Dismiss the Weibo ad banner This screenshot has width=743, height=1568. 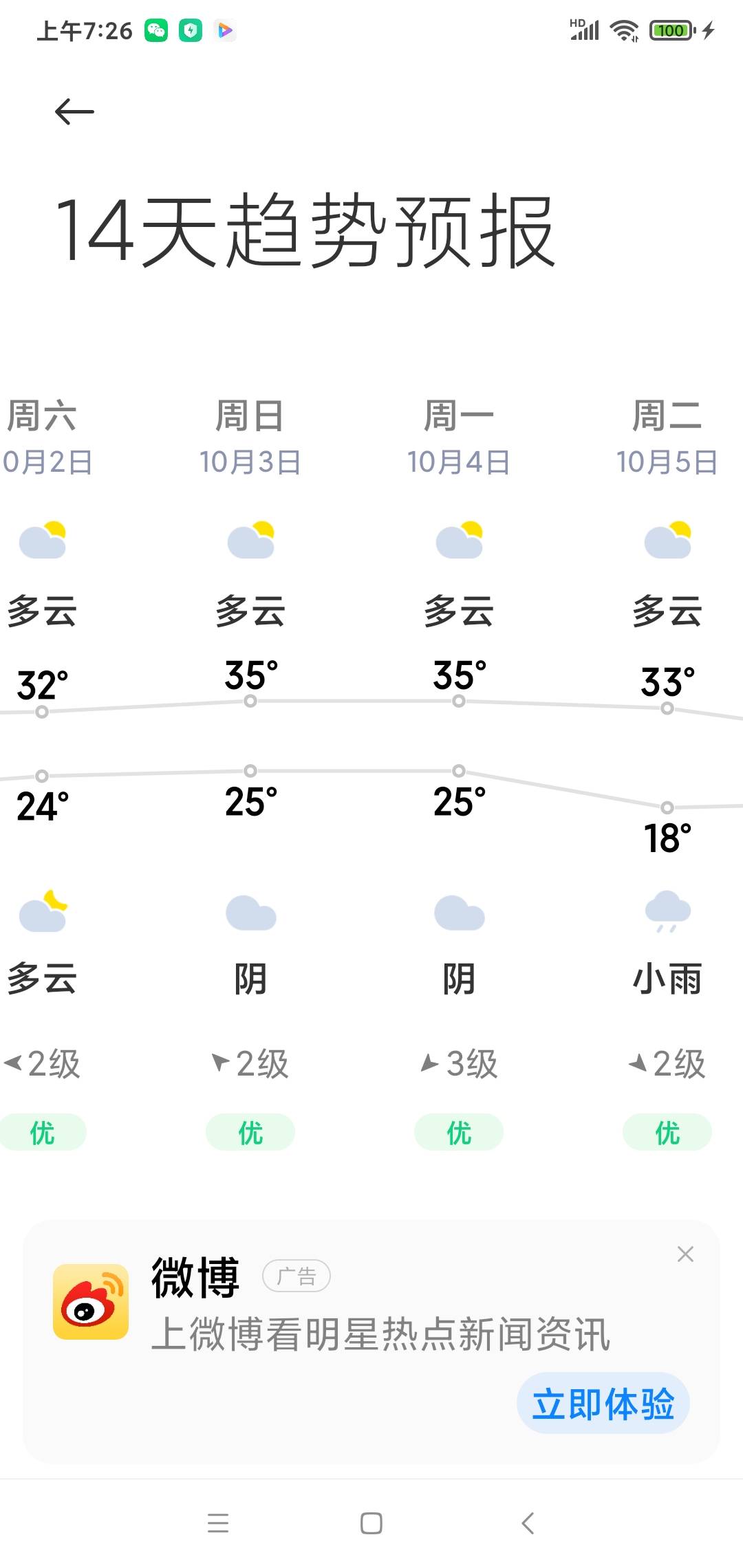point(685,1254)
